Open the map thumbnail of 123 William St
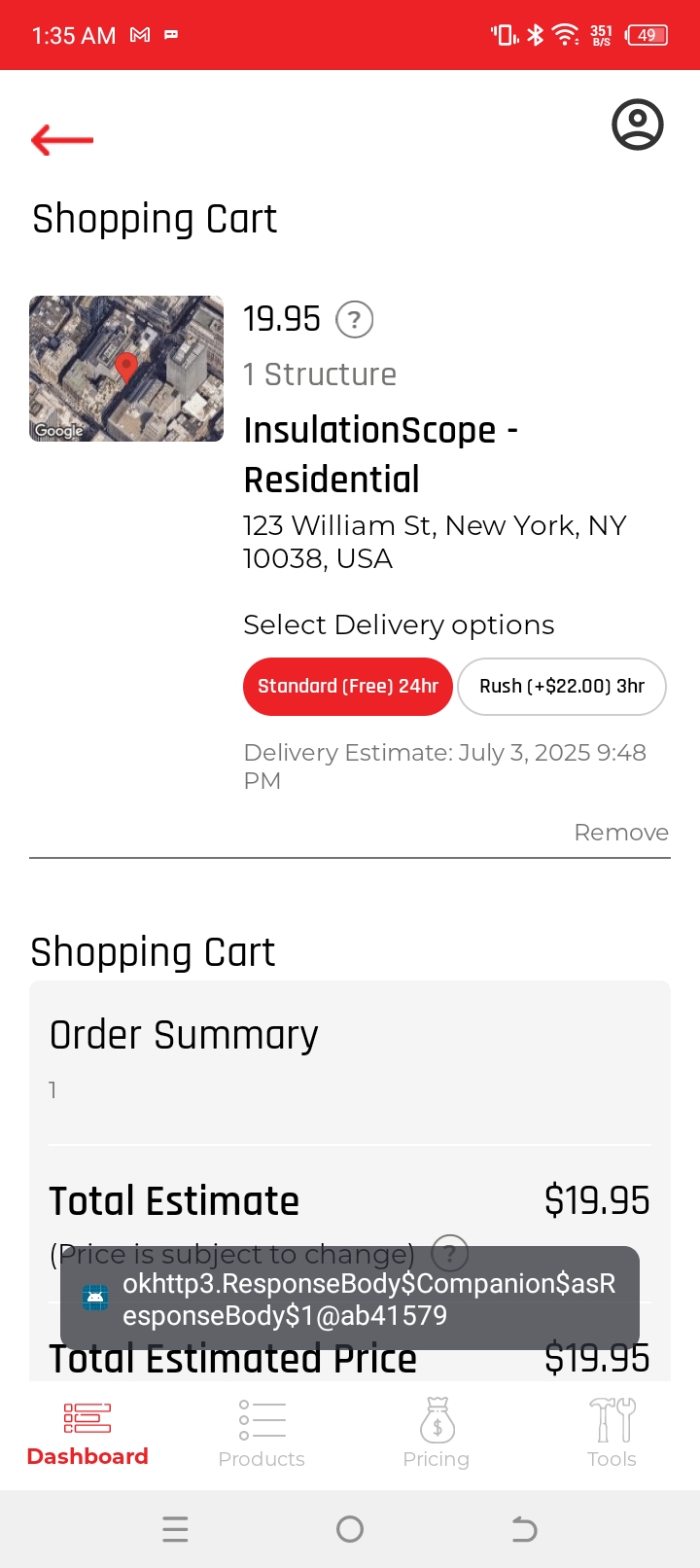This screenshot has width=700, height=1568. click(x=126, y=369)
